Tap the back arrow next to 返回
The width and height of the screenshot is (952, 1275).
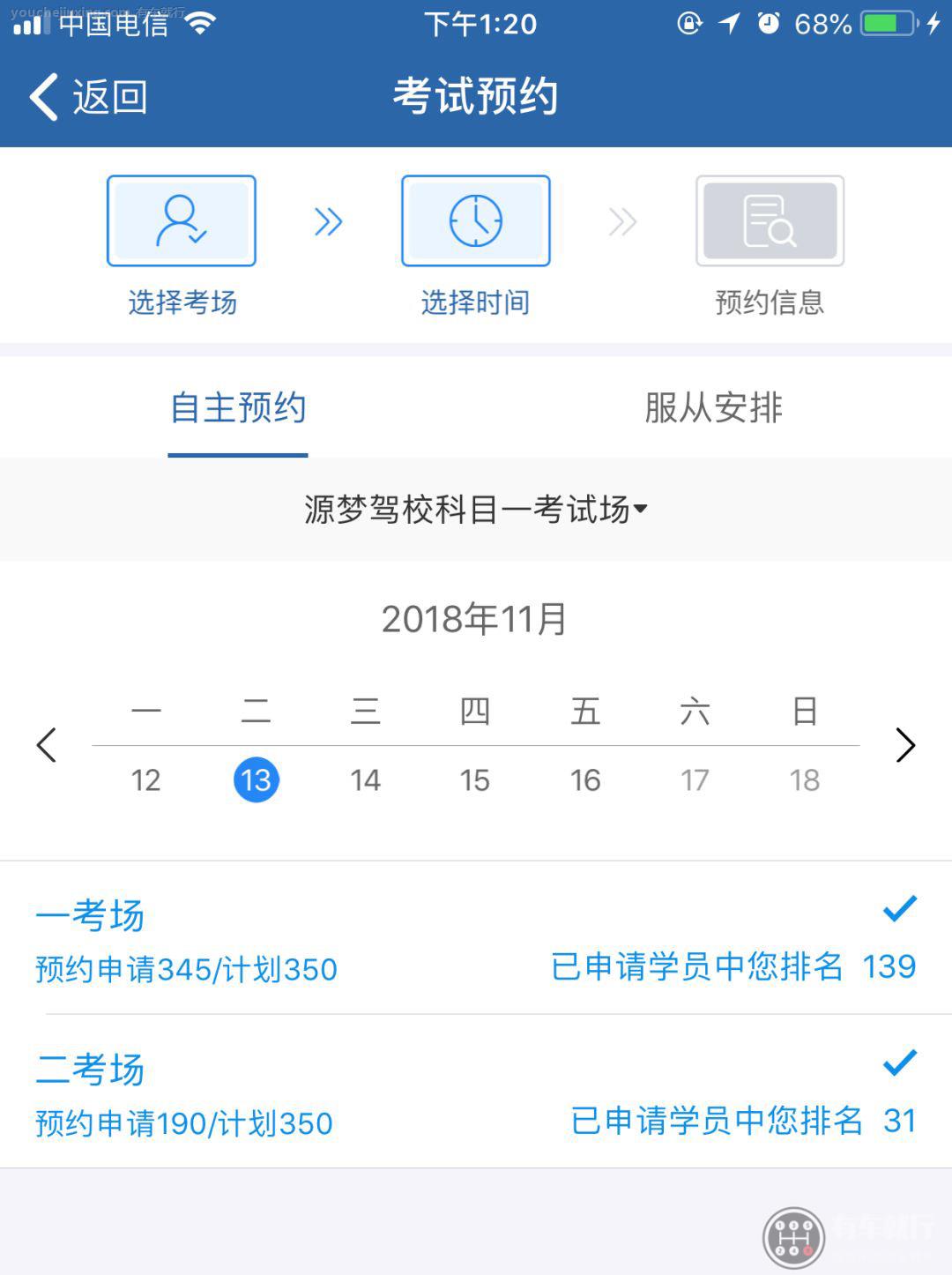coord(41,95)
